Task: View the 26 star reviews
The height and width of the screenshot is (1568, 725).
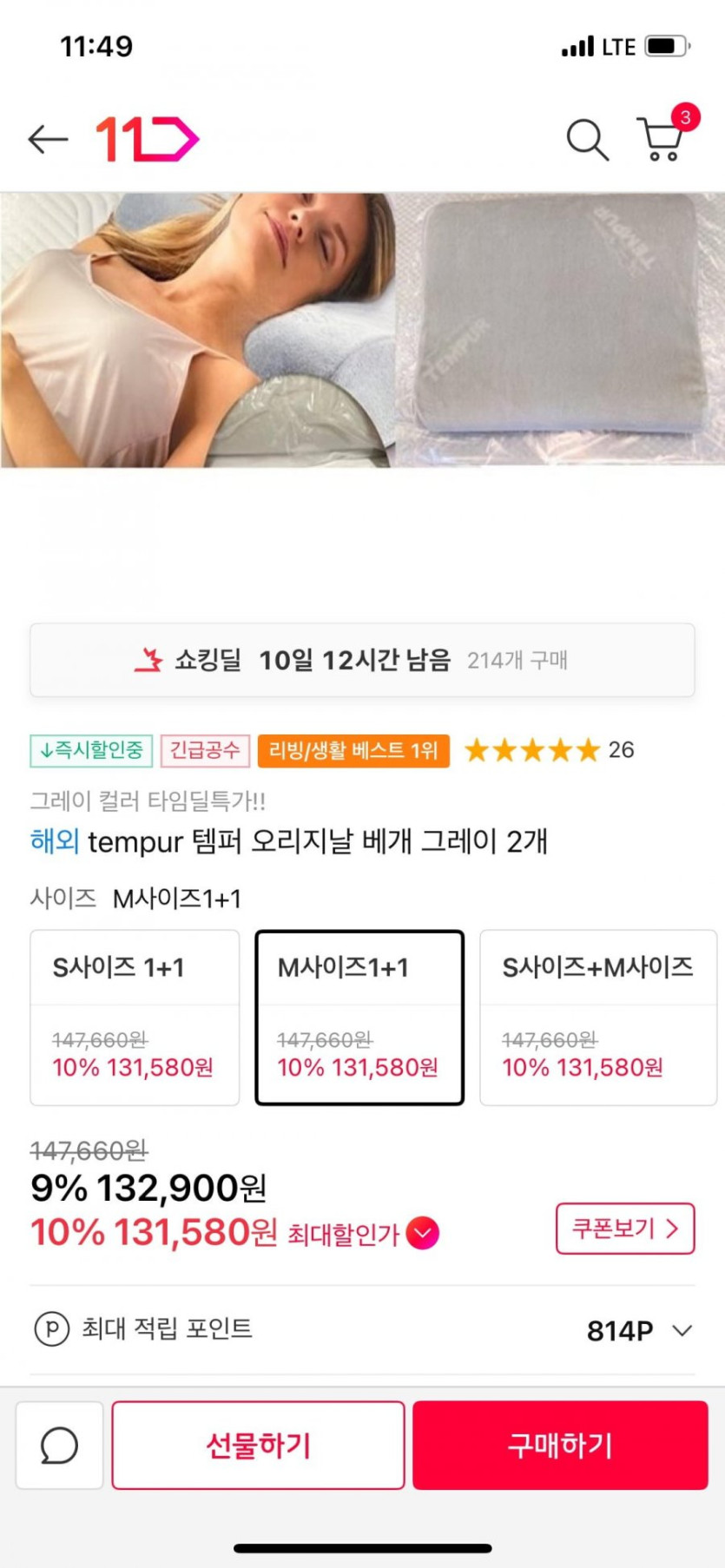Action: 549,749
